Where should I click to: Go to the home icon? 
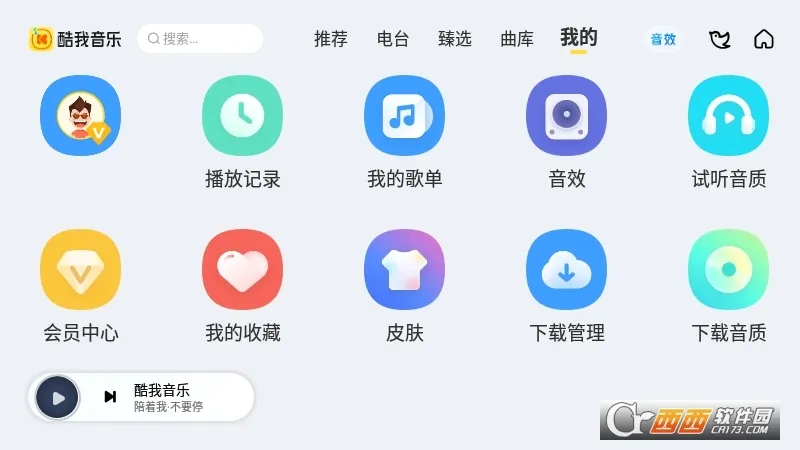coord(764,40)
